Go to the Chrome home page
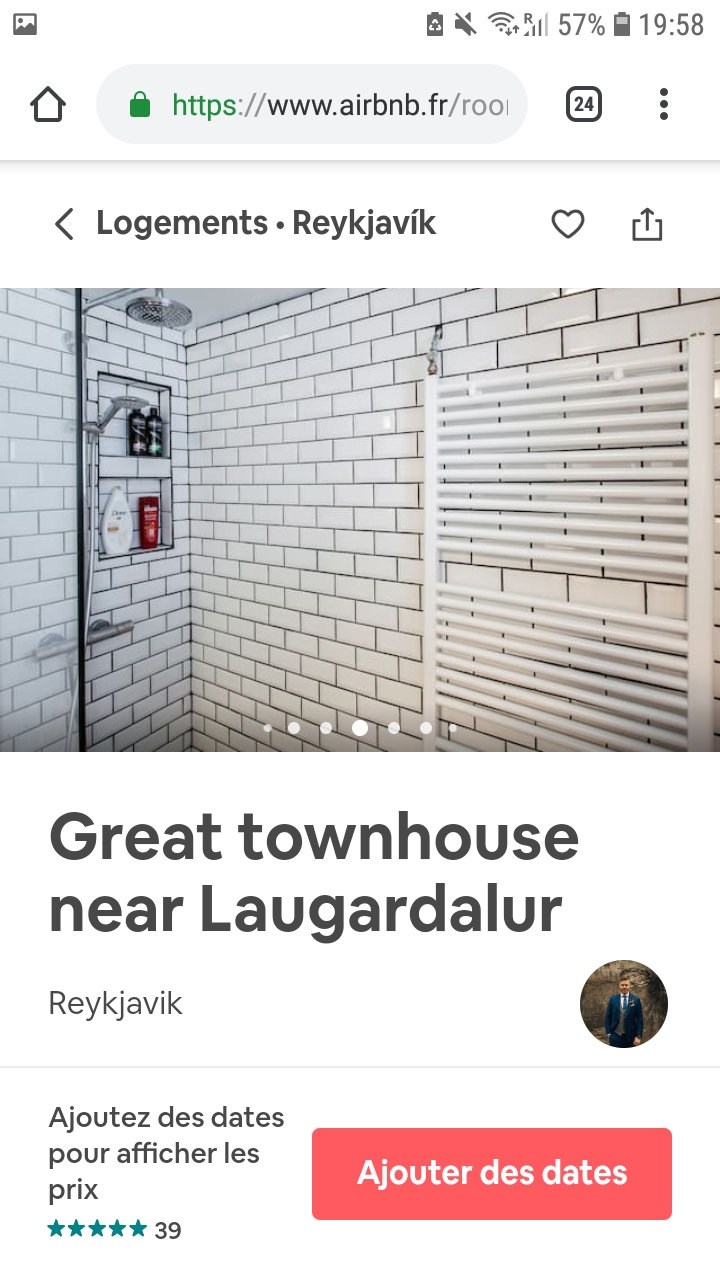The width and height of the screenshot is (720, 1280). [x=48, y=104]
